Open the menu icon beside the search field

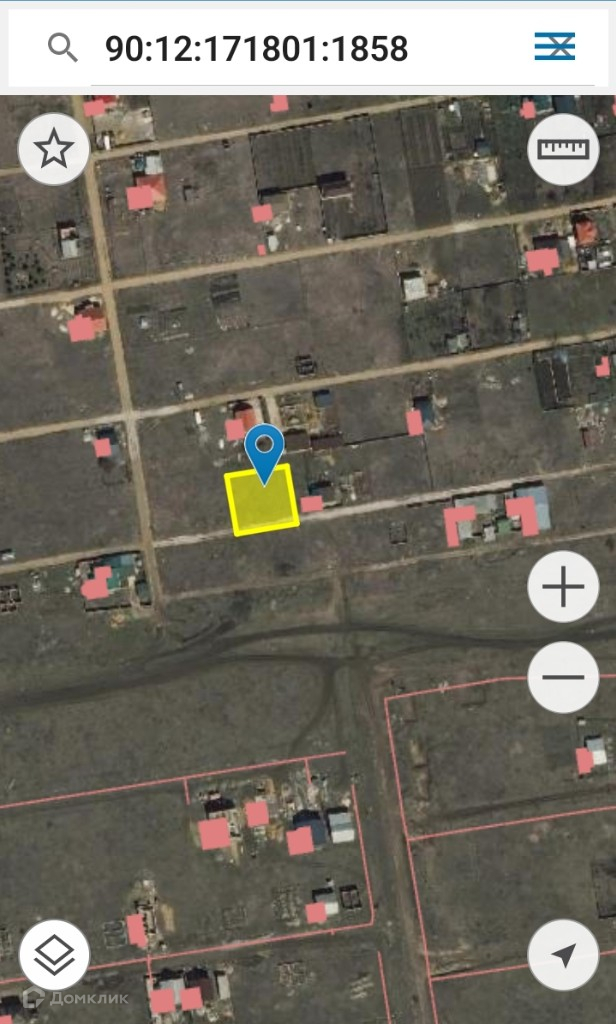(554, 46)
